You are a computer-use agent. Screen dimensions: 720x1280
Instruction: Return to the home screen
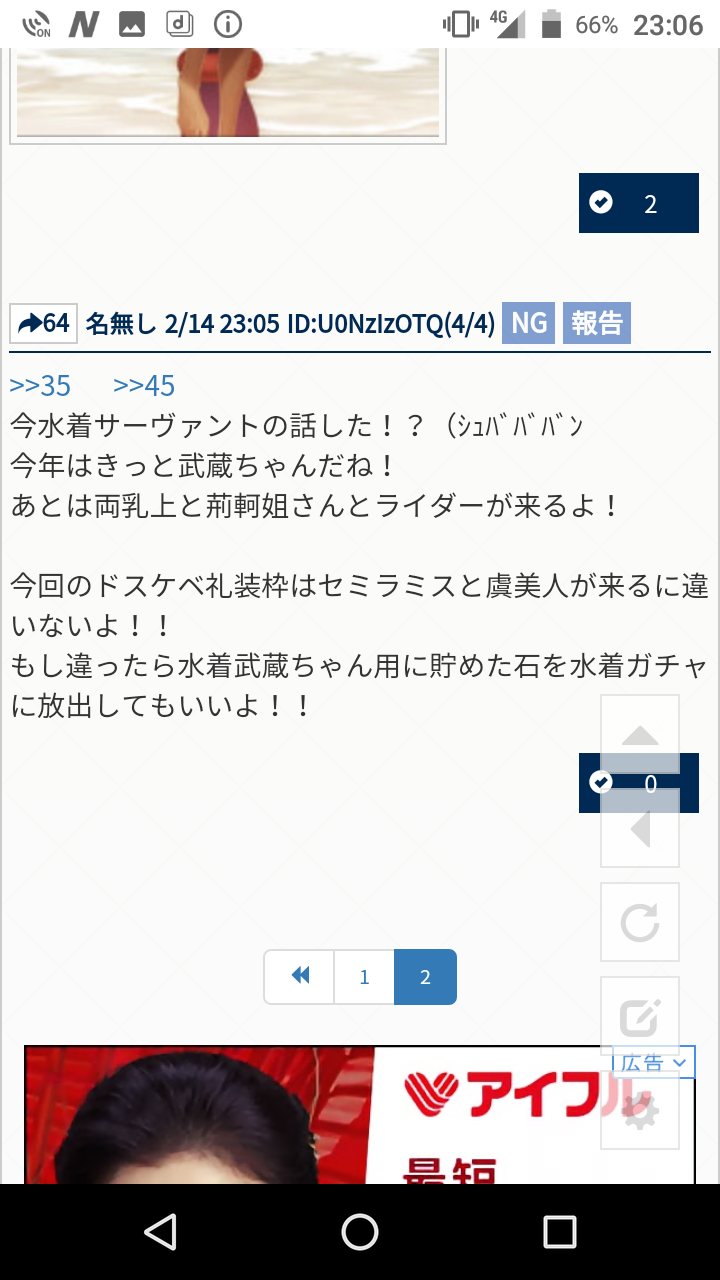pos(360,1232)
